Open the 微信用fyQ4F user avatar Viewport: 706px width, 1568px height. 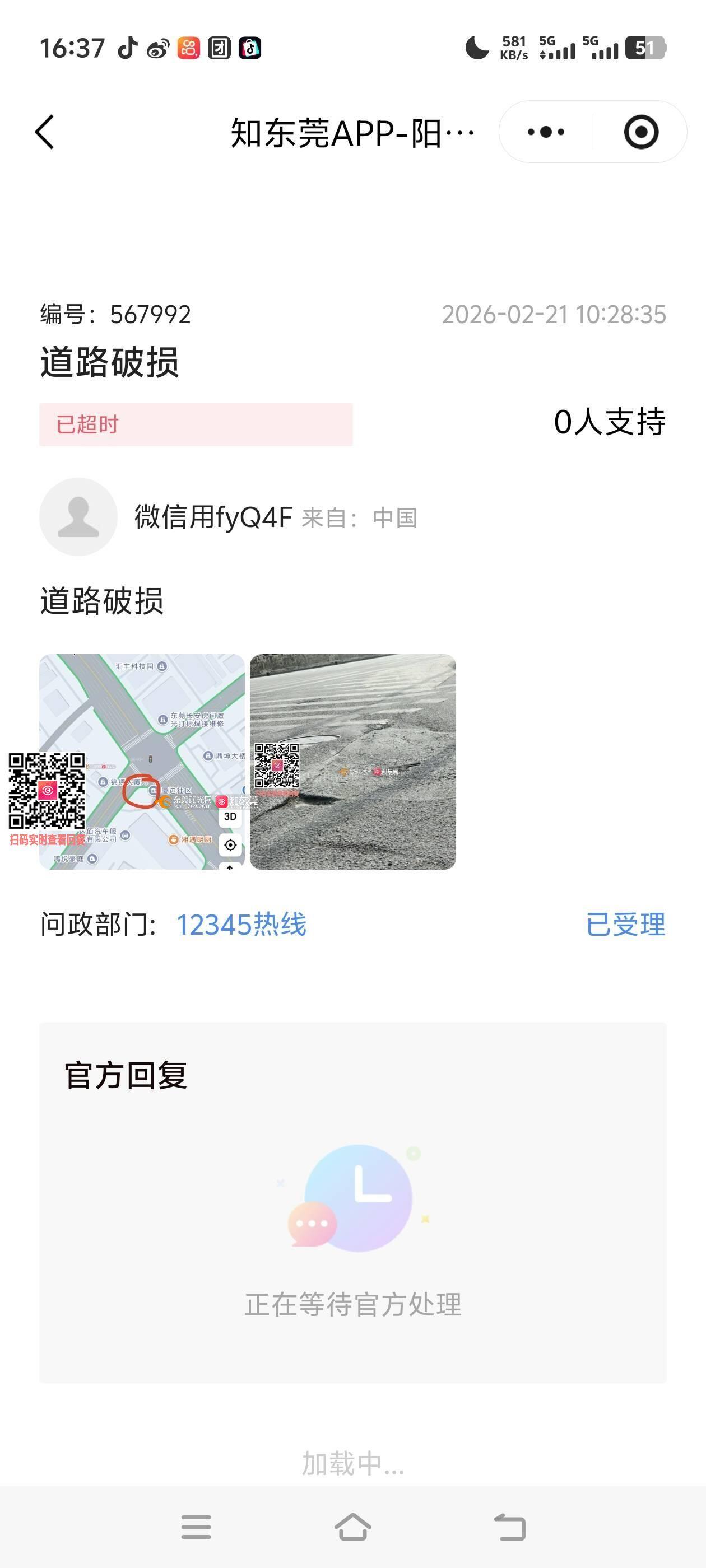click(x=78, y=517)
